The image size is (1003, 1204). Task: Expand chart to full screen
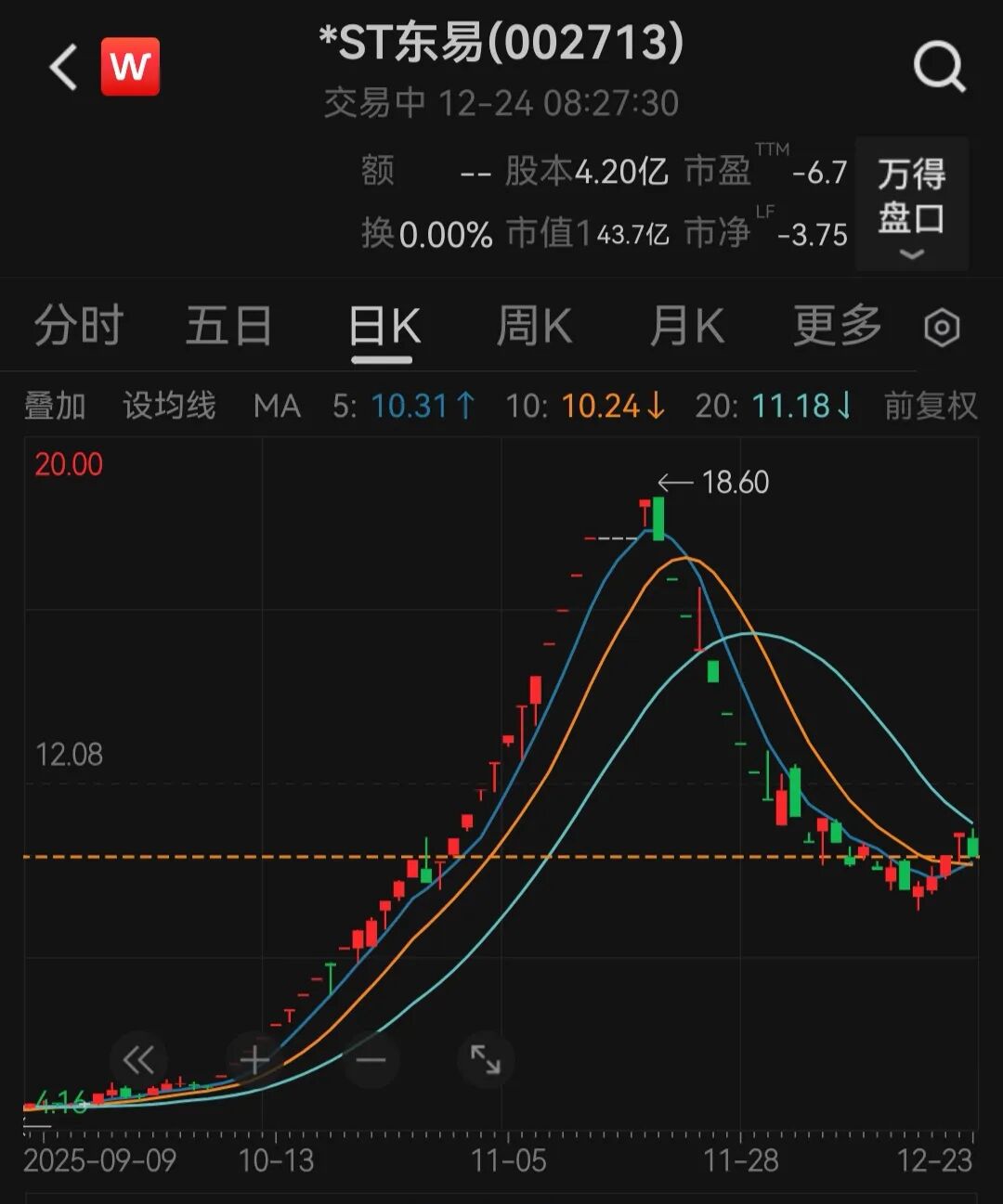(x=486, y=1059)
